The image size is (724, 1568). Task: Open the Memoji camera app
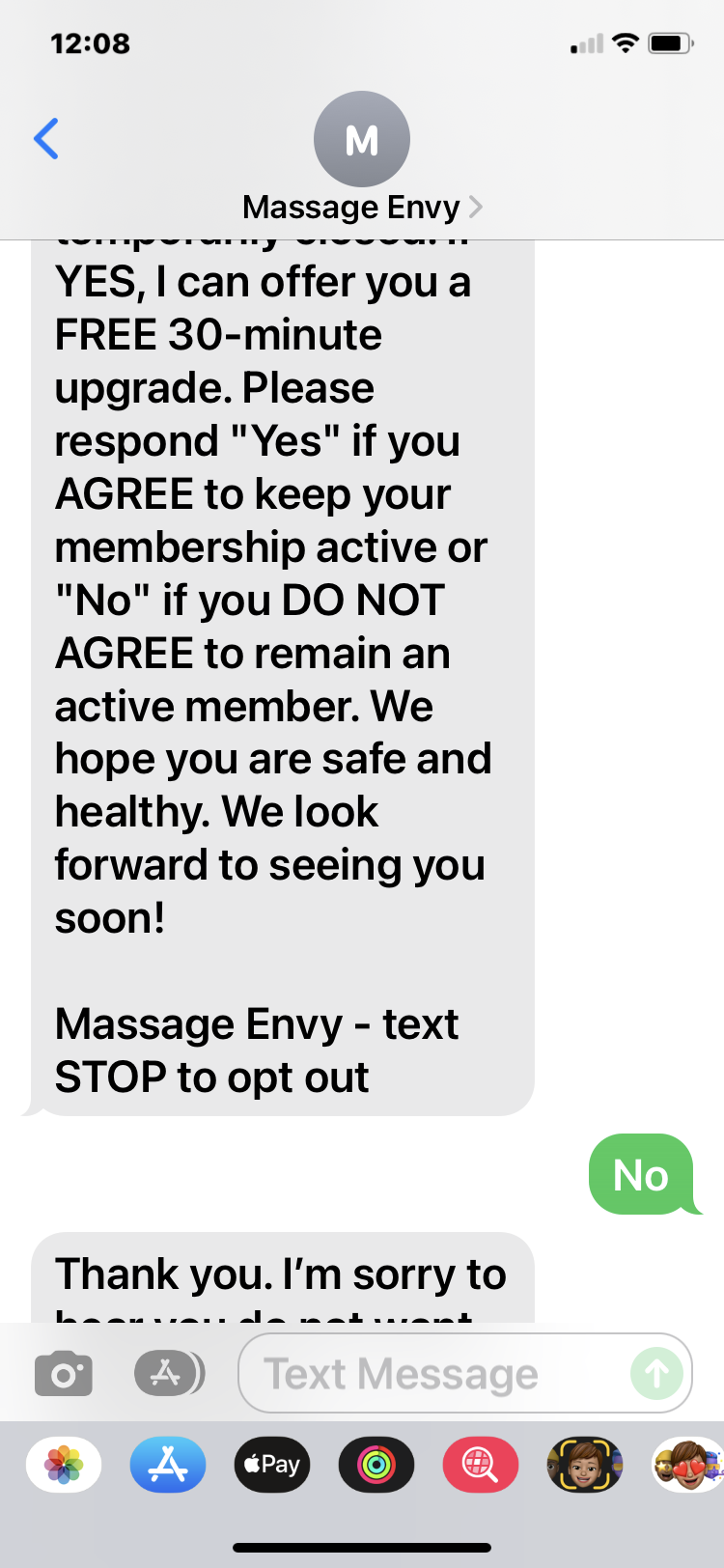tap(585, 1465)
